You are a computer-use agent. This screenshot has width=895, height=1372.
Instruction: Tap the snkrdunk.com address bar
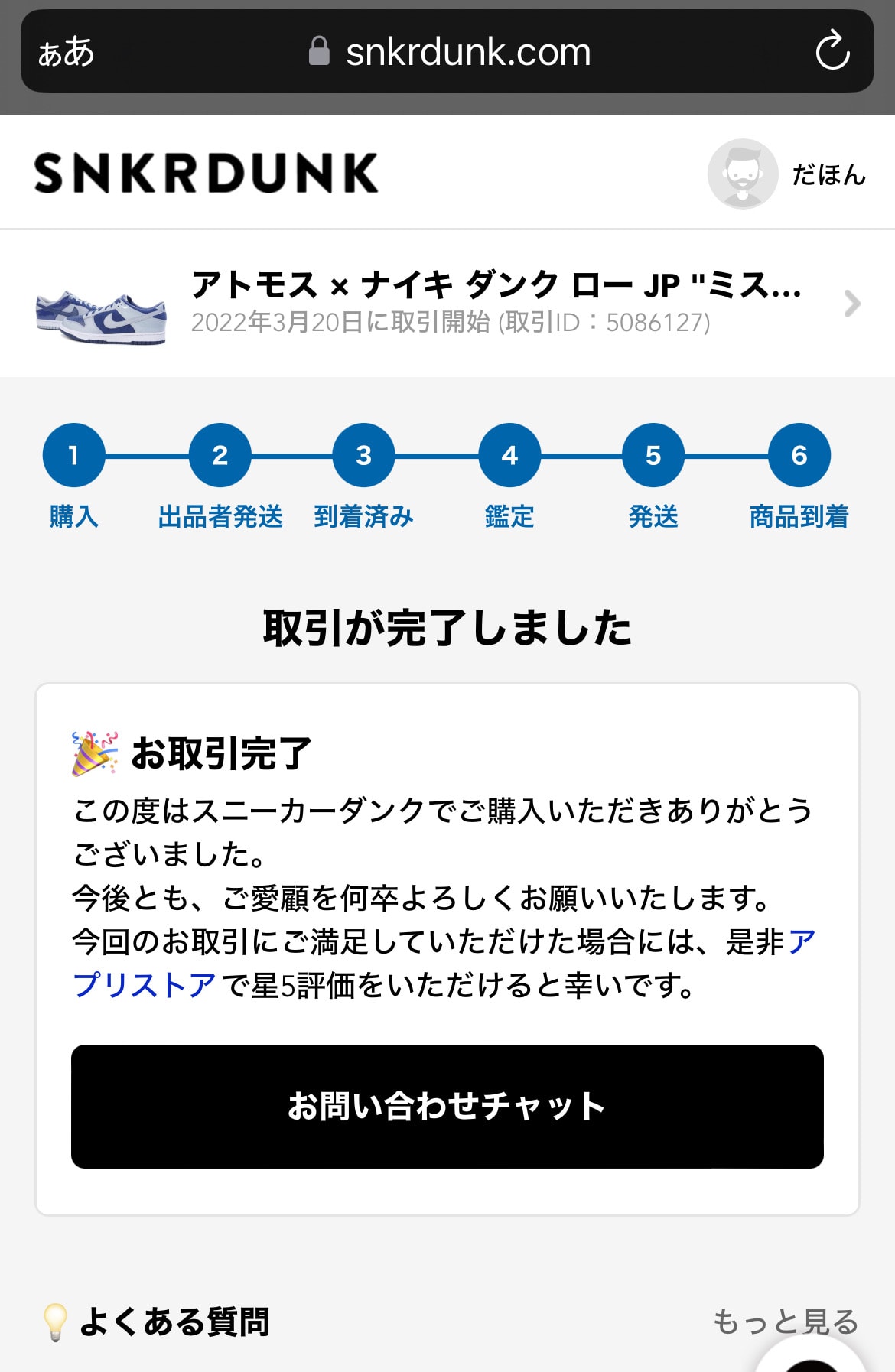[x=447, y=51]
